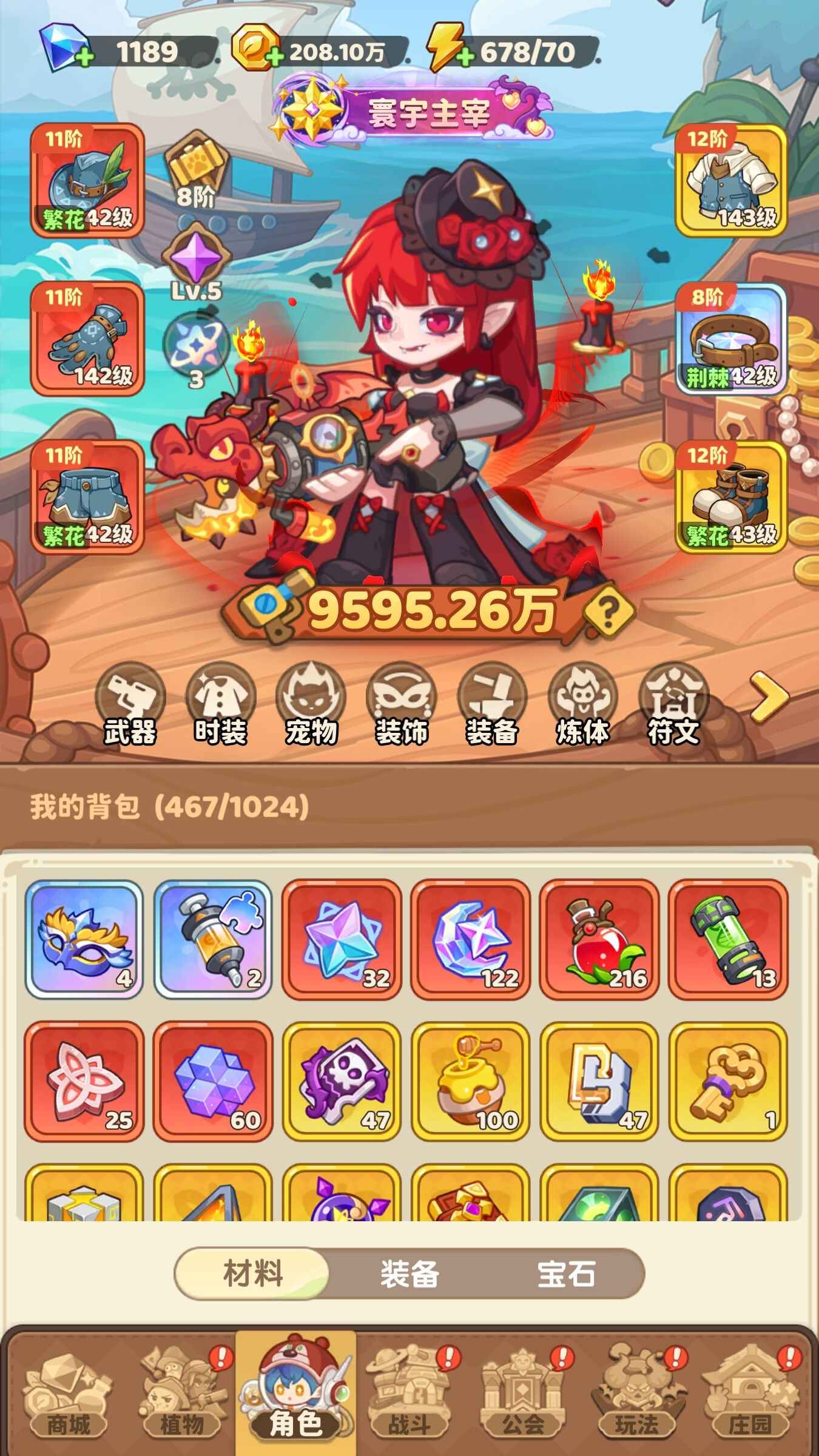Switch to the 装备 backpack tab

(409, 1273)
